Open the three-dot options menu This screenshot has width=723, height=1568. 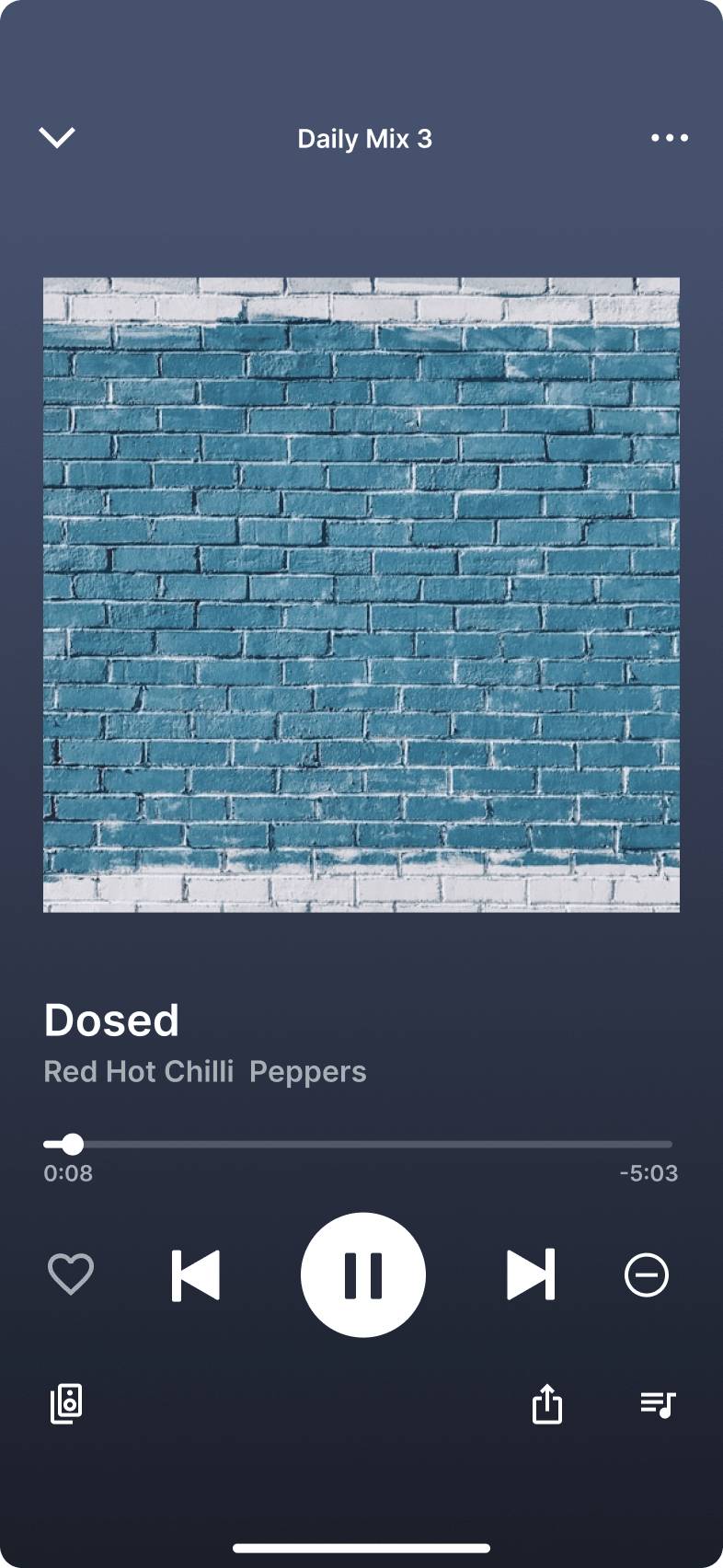[x=669, y=138]
